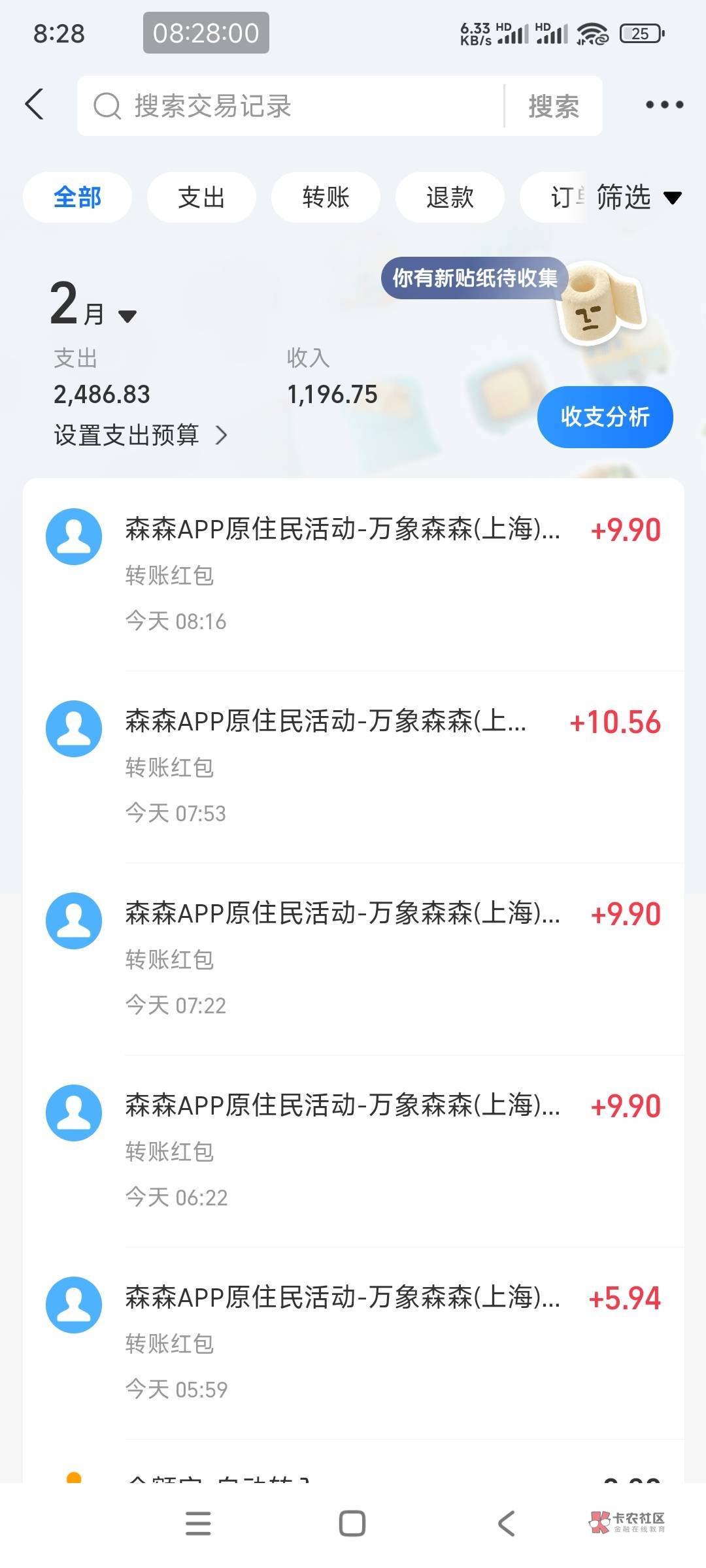Open 收支分析 report
Screen dimensions: 706x1568
point(605,417)
